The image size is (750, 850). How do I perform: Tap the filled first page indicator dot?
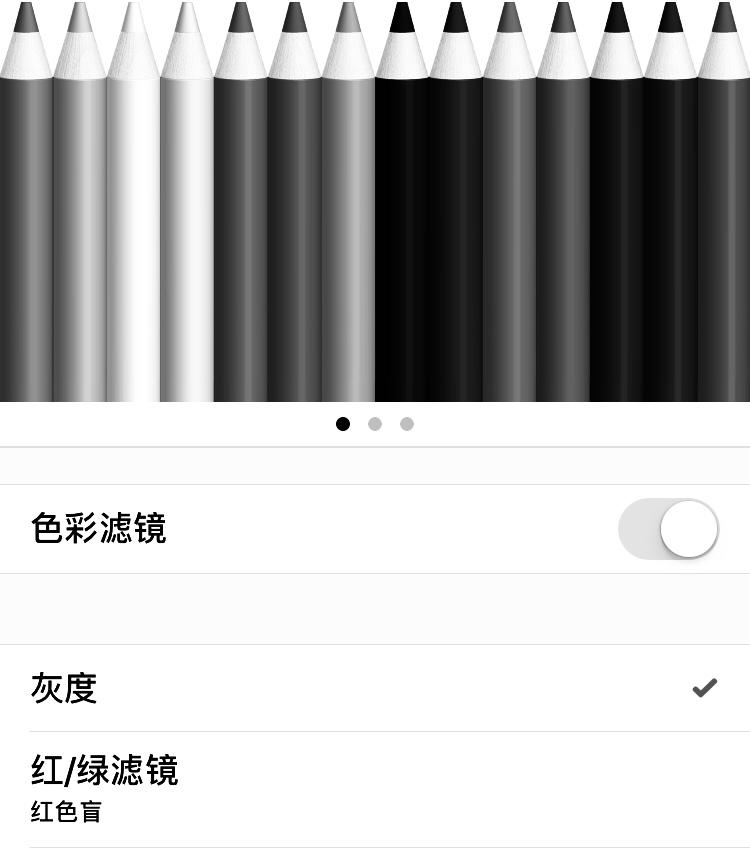[343, 424]
